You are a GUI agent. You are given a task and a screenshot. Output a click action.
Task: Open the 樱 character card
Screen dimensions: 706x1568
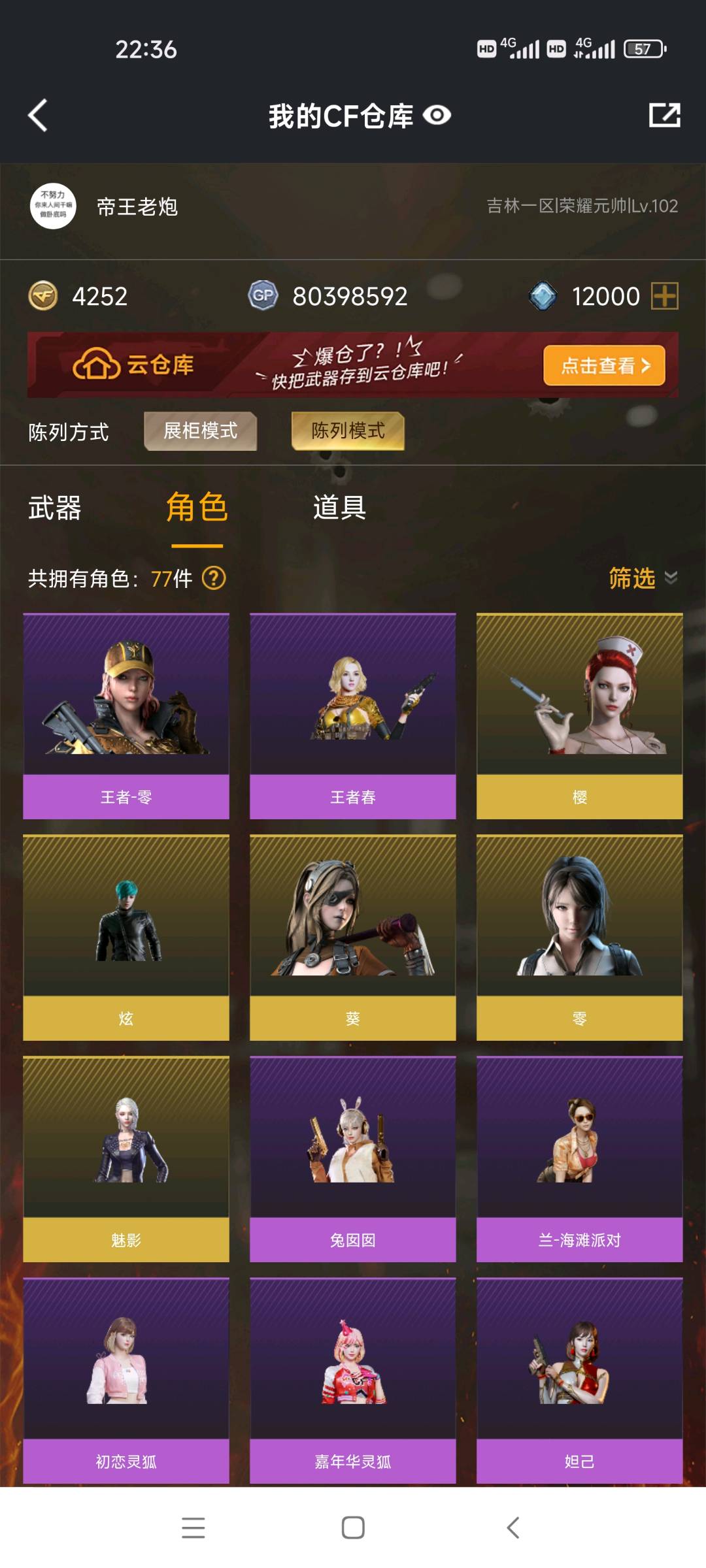click(580, 715)
